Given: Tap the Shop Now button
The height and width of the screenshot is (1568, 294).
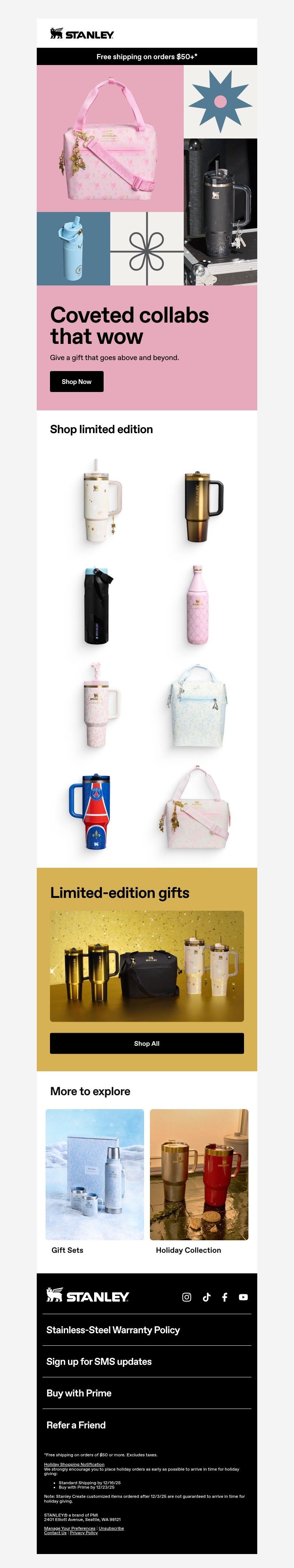Looking at the screenshot, I should (76, 382).
